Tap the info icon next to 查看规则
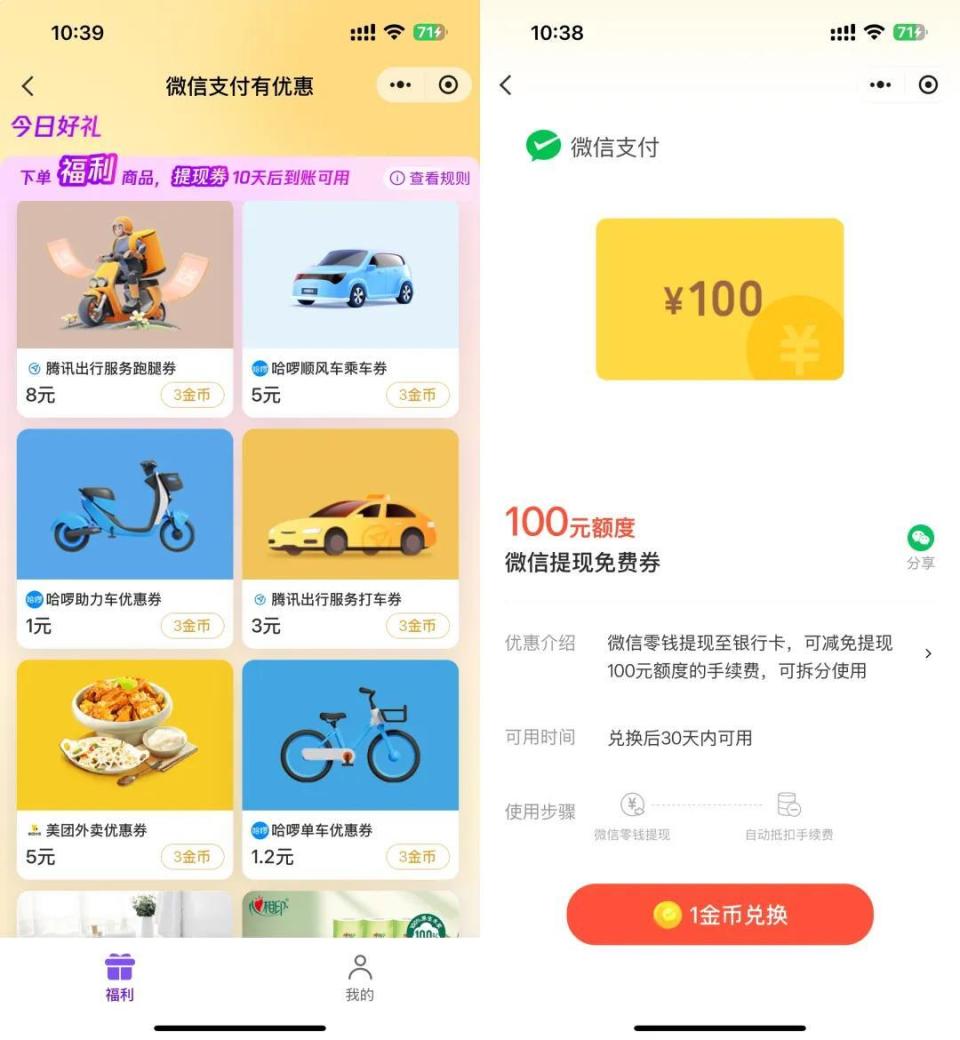The width and height of the screenshot is (960, 1040). tap(399, 177)
